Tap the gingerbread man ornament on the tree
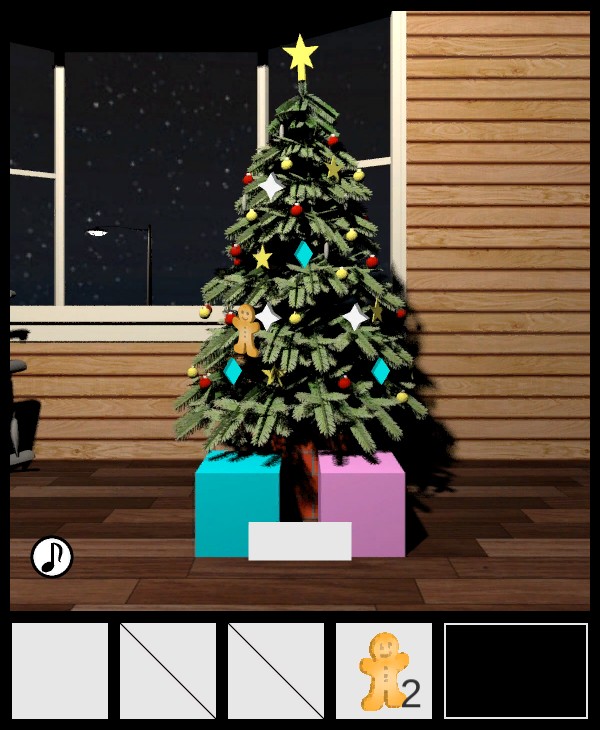600x730 pixels. pyautogui.click(x=246, y=329)
